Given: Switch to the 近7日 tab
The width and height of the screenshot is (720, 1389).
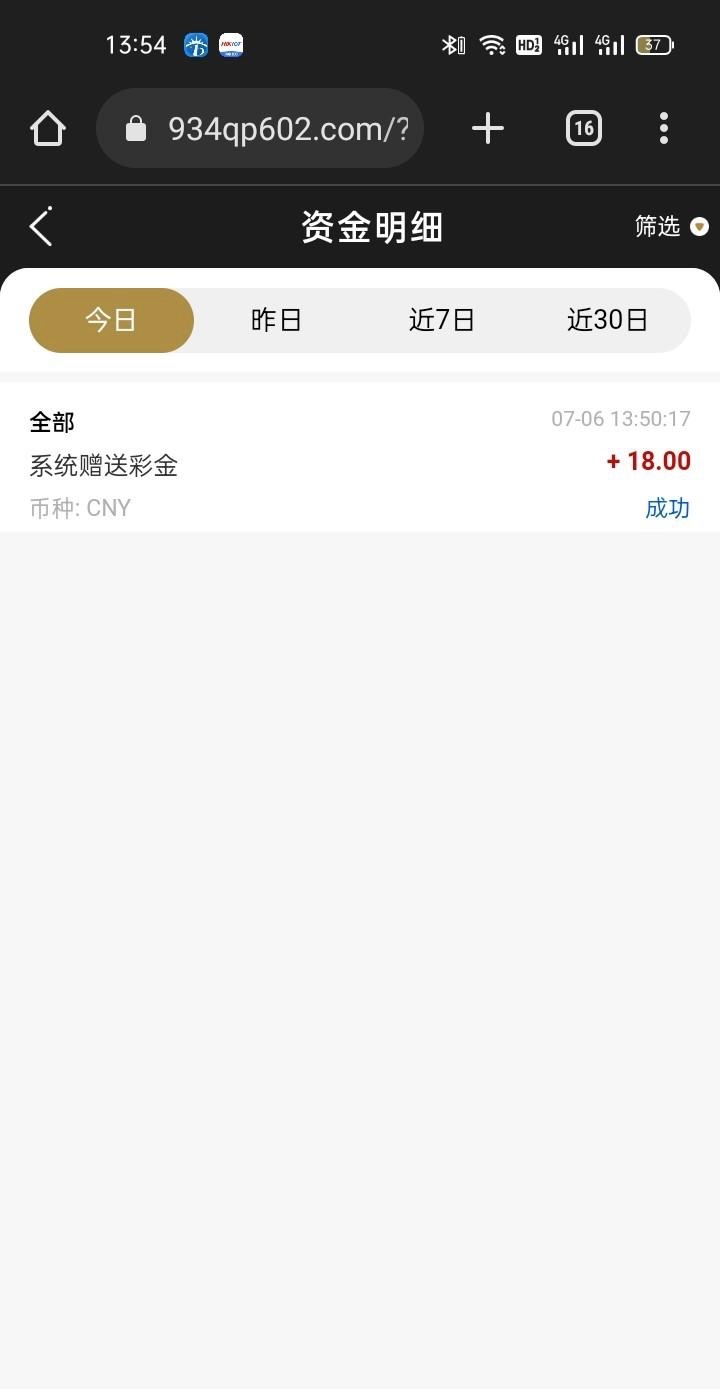Looking at the screenshot, I should coord(441,320).
